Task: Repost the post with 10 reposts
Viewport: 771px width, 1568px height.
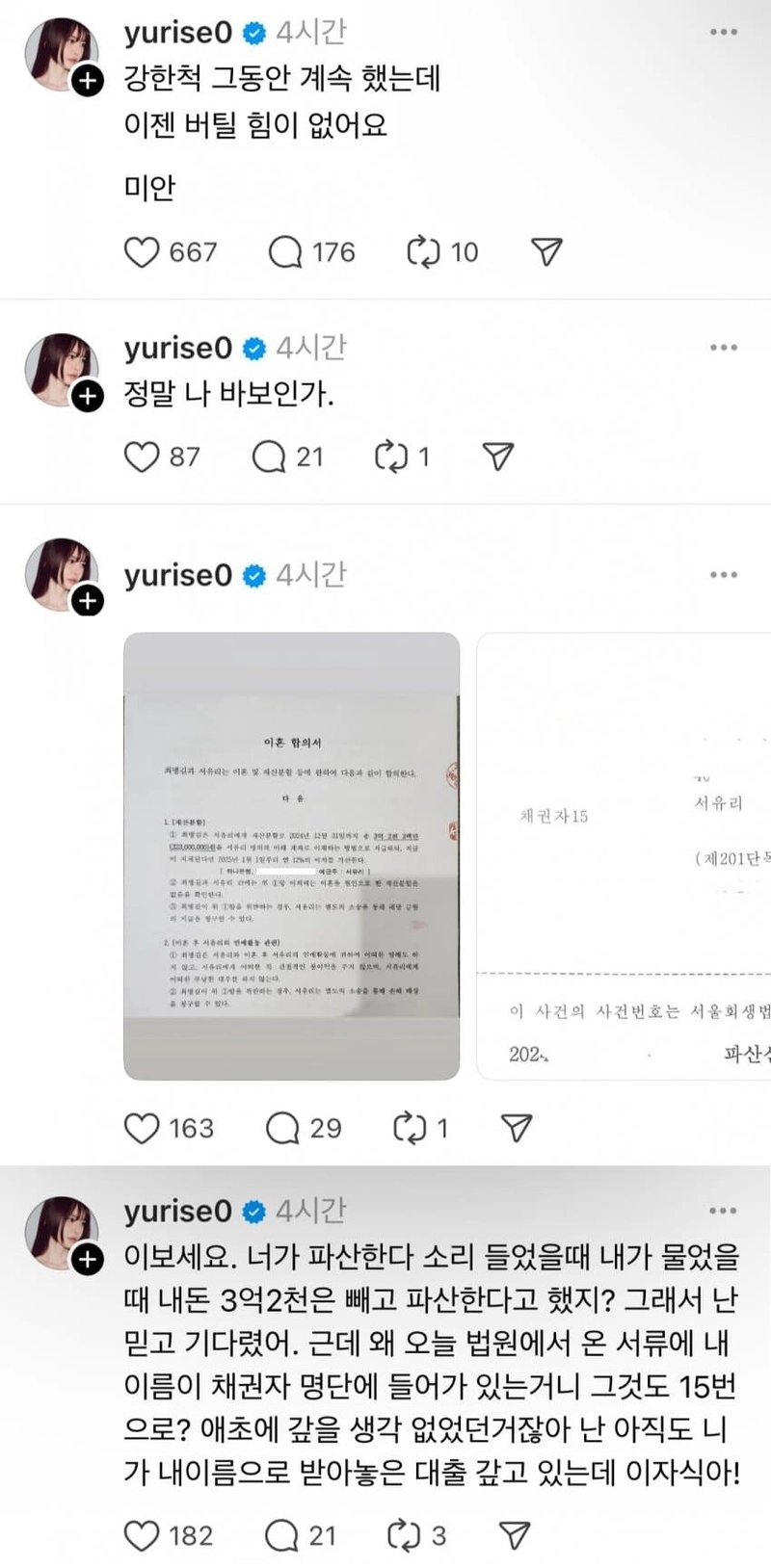Action: (423, 252)
